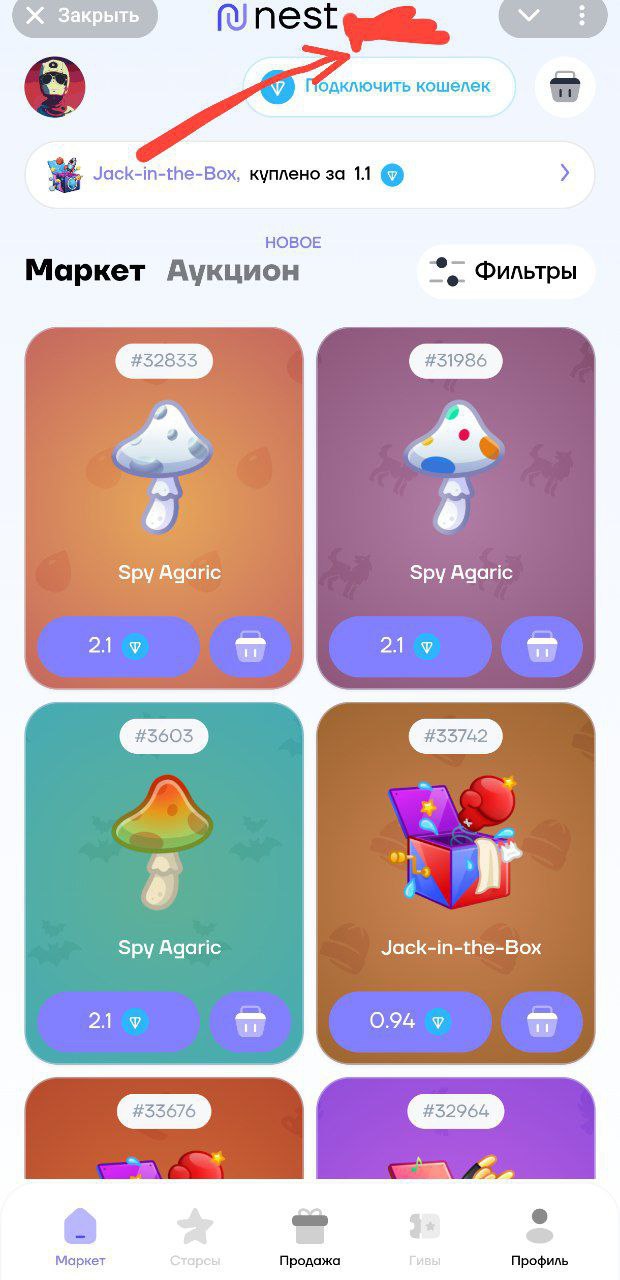Viewport: 620px width, 1280px height.
Task: Collapse the app with the chevron-down button
Action: pos(529,16)
